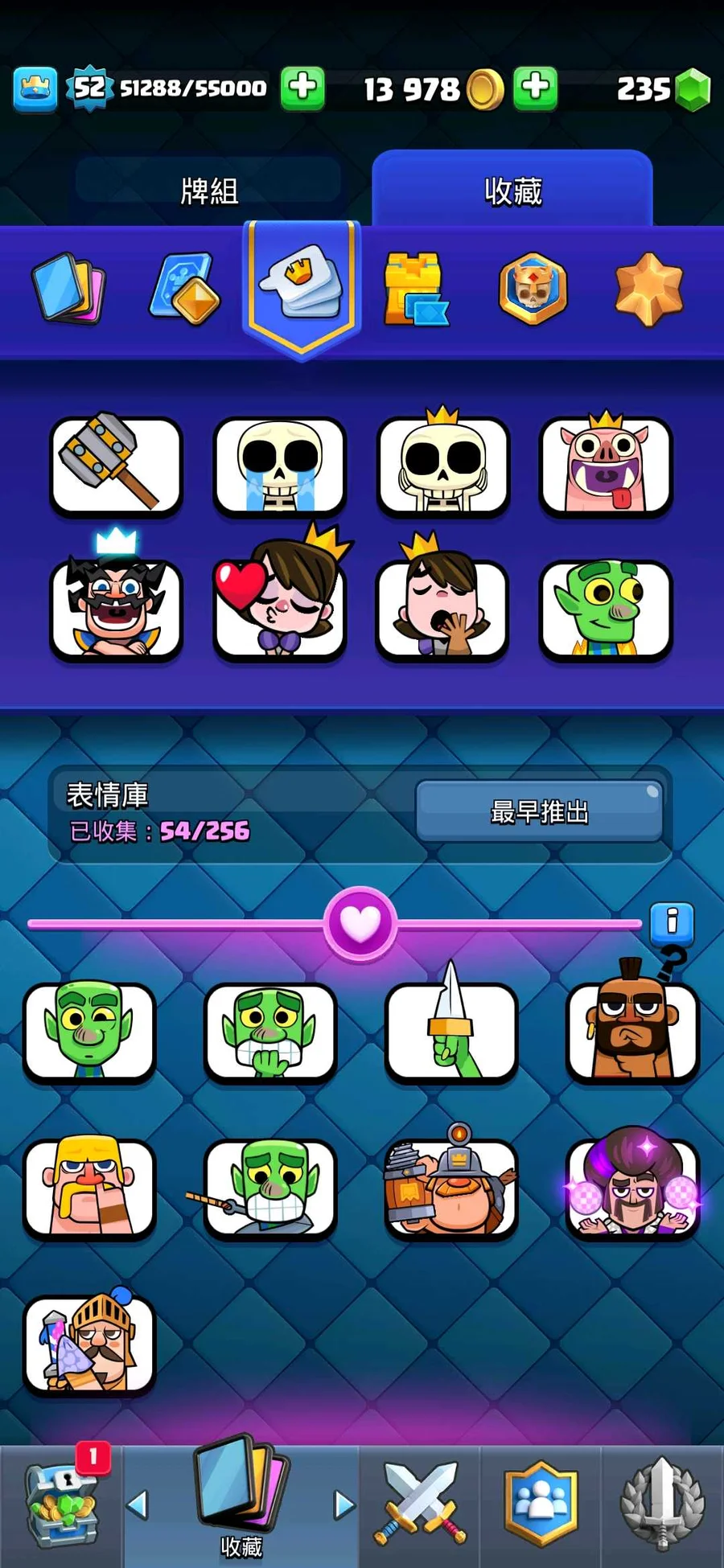Open the emote info button
This screenshot has width=724, height=1568.
(672, 922)
